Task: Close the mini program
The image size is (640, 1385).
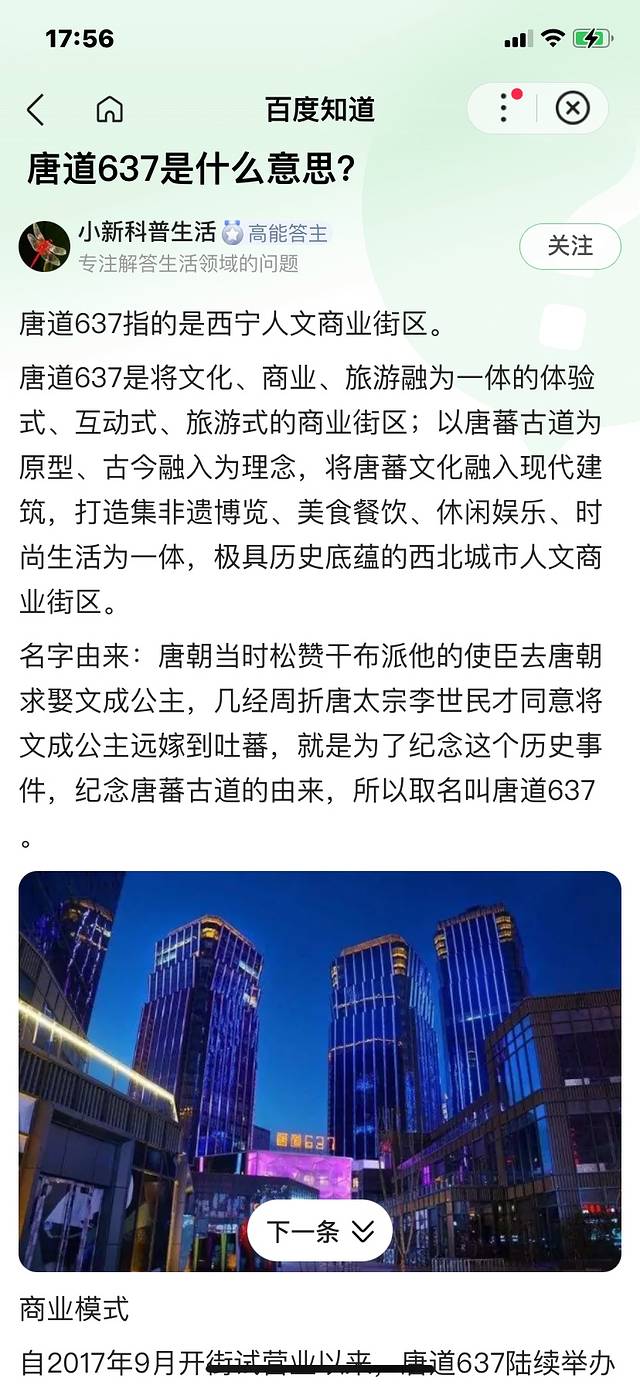Action: click(x=572, y=108)
